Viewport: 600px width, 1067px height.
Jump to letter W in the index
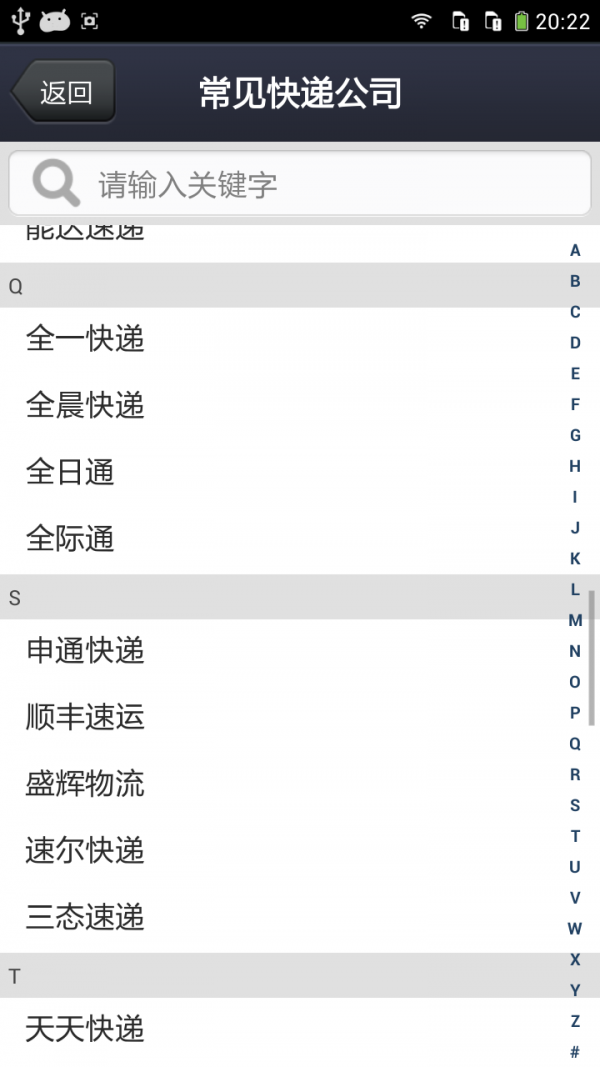pyautogui.click(x=575, y=928)
